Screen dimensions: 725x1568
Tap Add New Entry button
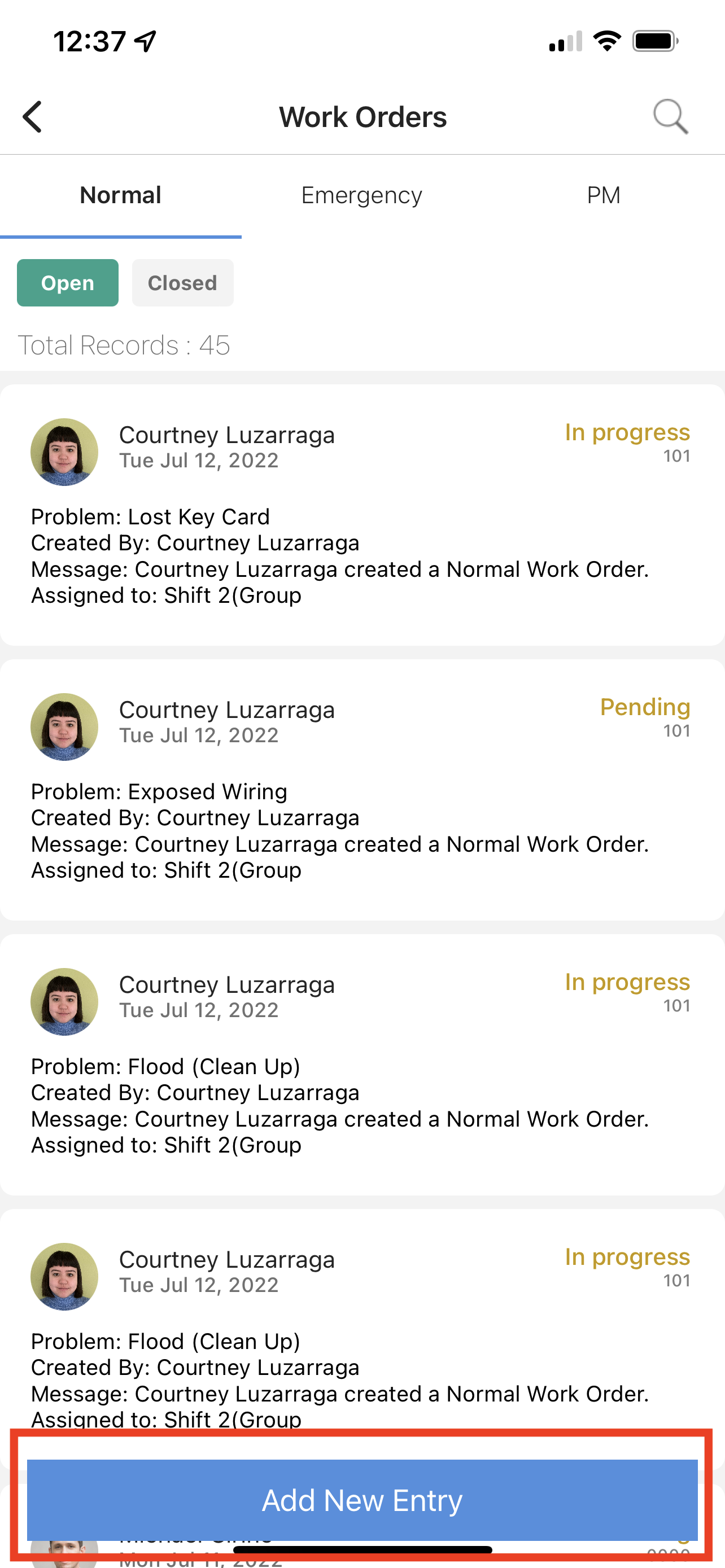point(362,1500)
